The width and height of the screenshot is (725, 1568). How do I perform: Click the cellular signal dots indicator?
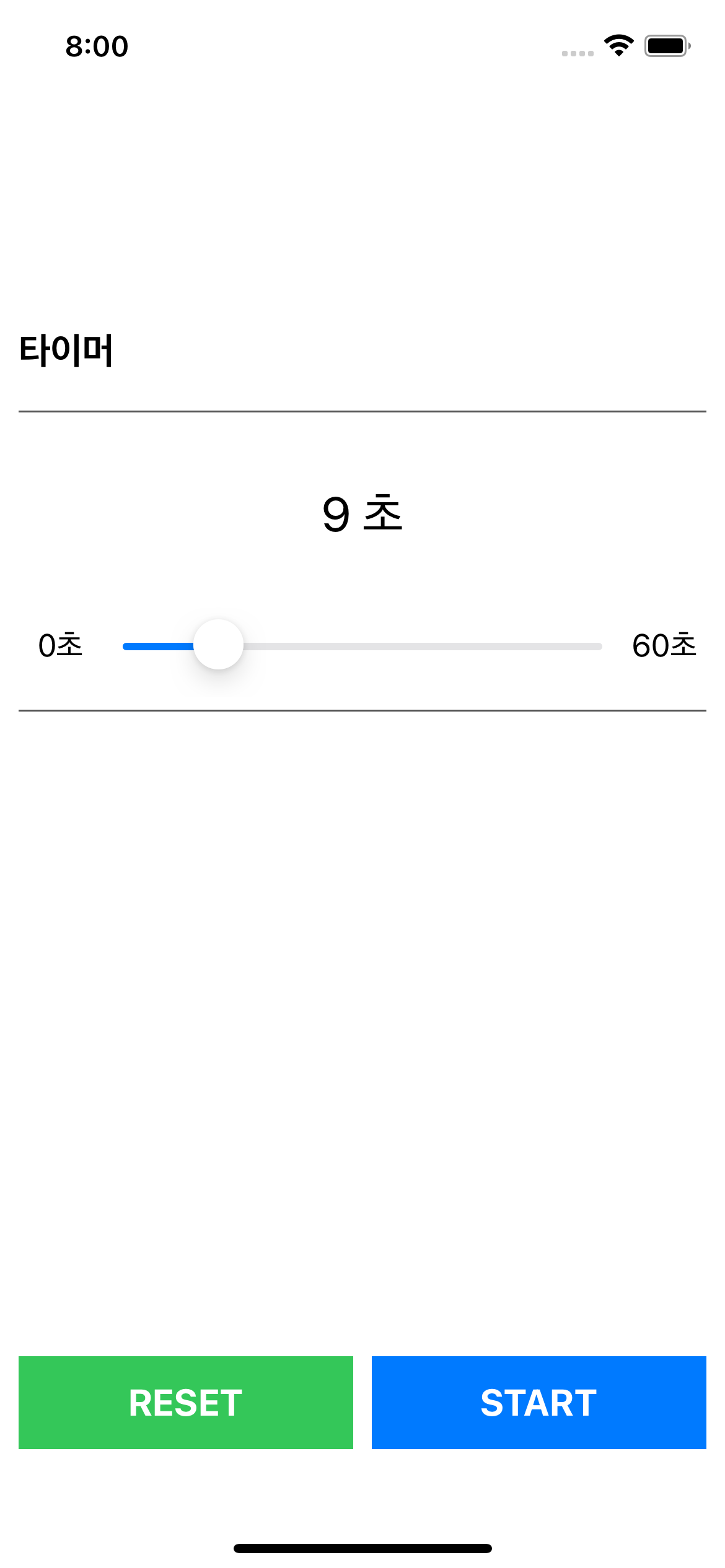[576, 53]
